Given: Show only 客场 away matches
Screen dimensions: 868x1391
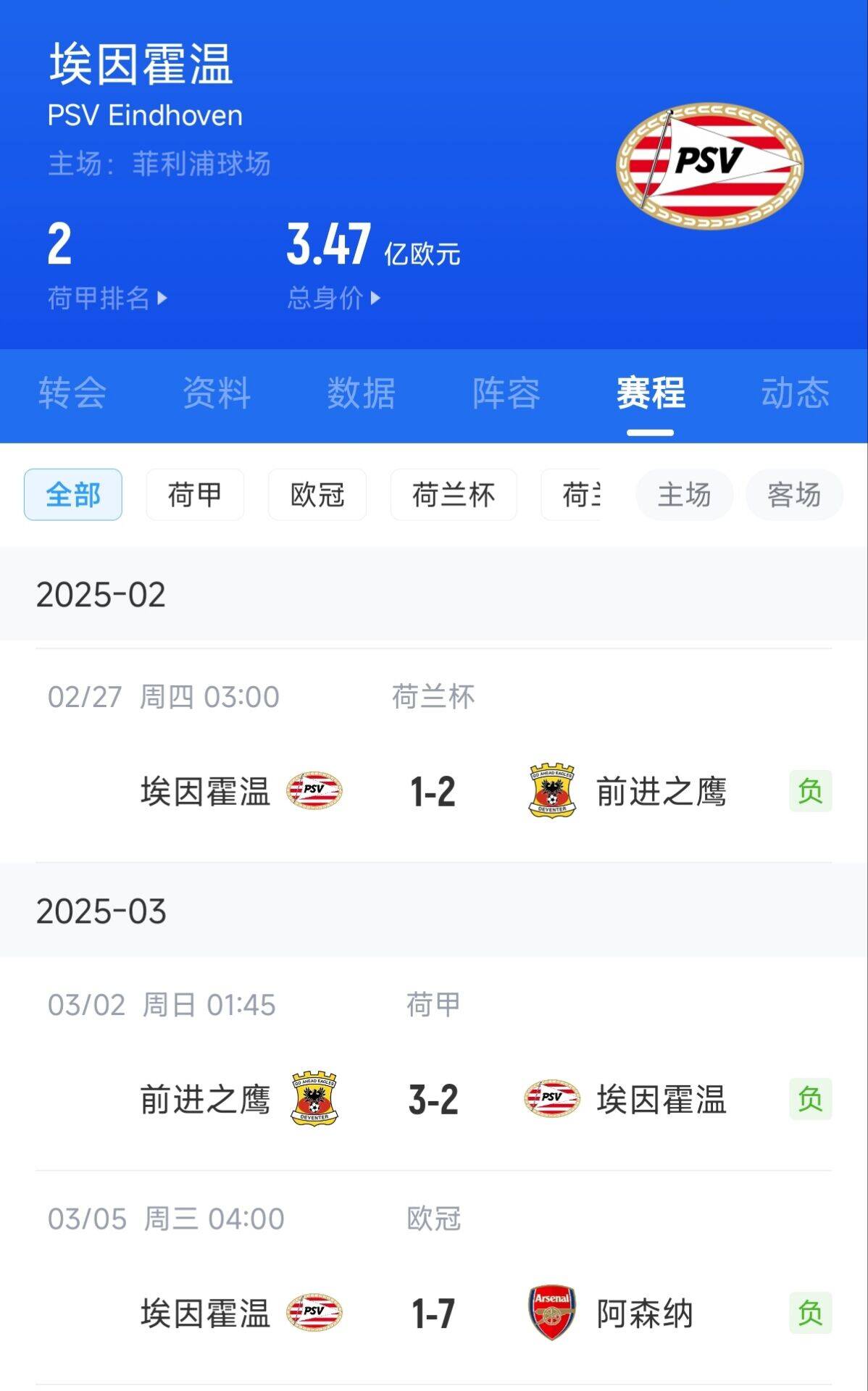Looking at the screenshot, I should point(794,495).
